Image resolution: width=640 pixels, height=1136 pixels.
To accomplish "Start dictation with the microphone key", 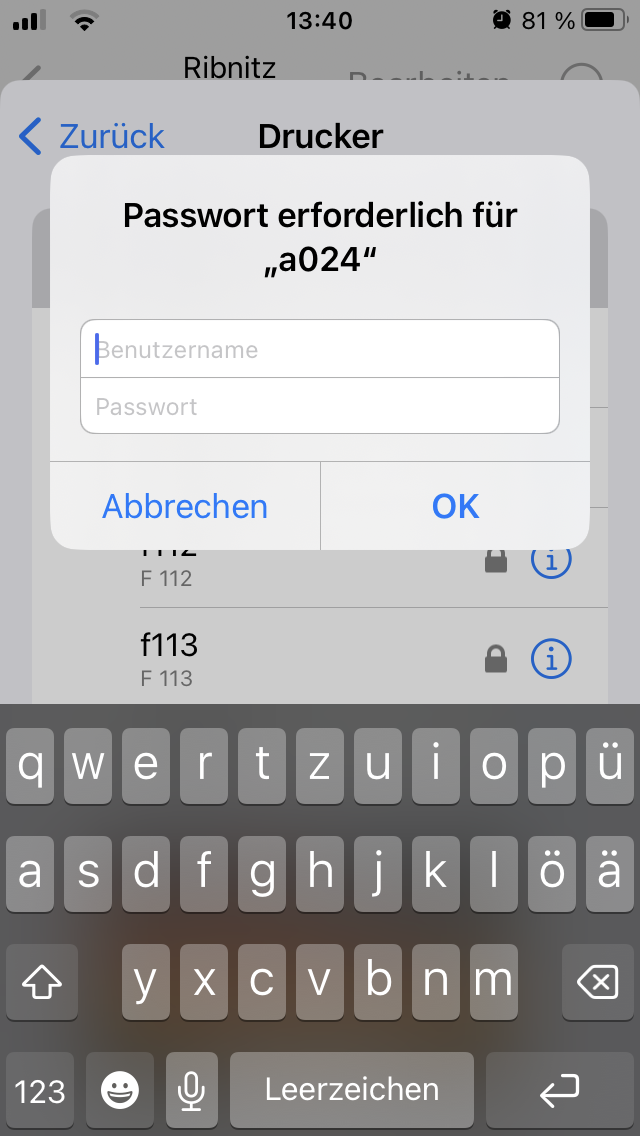I will pyautogui.click(x=192, y=1090).
